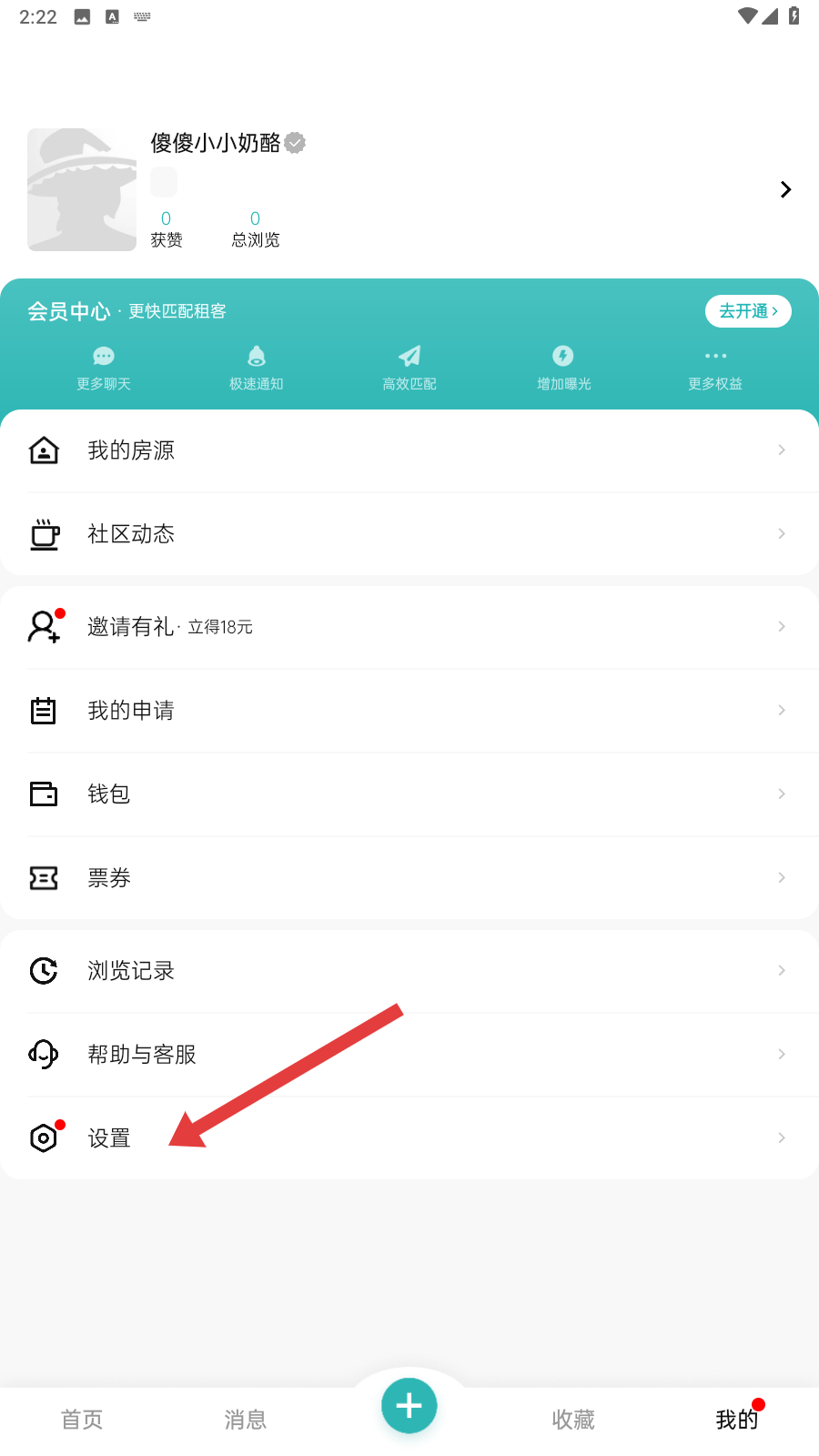
Task: Switch to the 首页 tab
Action: click(x=82, y=1420)
